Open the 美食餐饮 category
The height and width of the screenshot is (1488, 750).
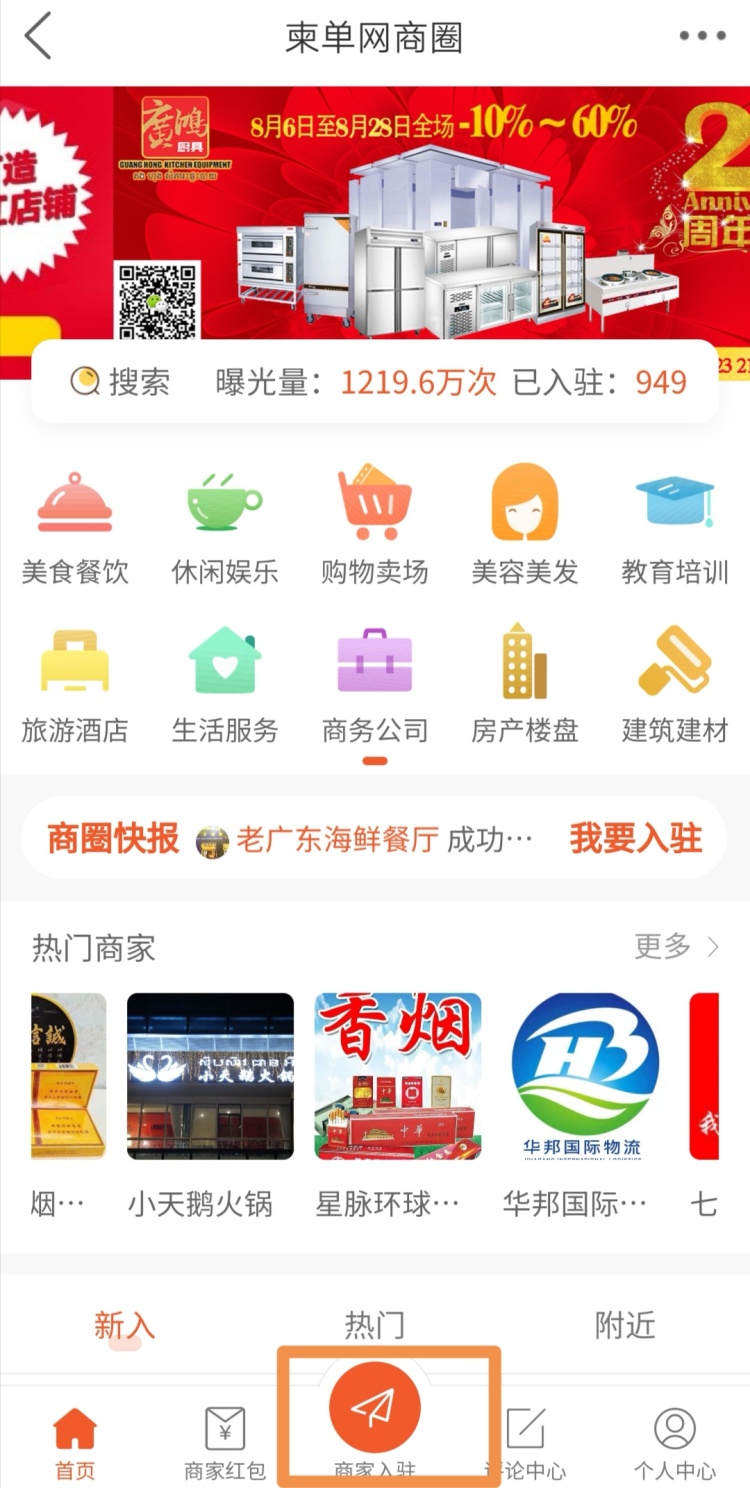(x=75, y=526)
